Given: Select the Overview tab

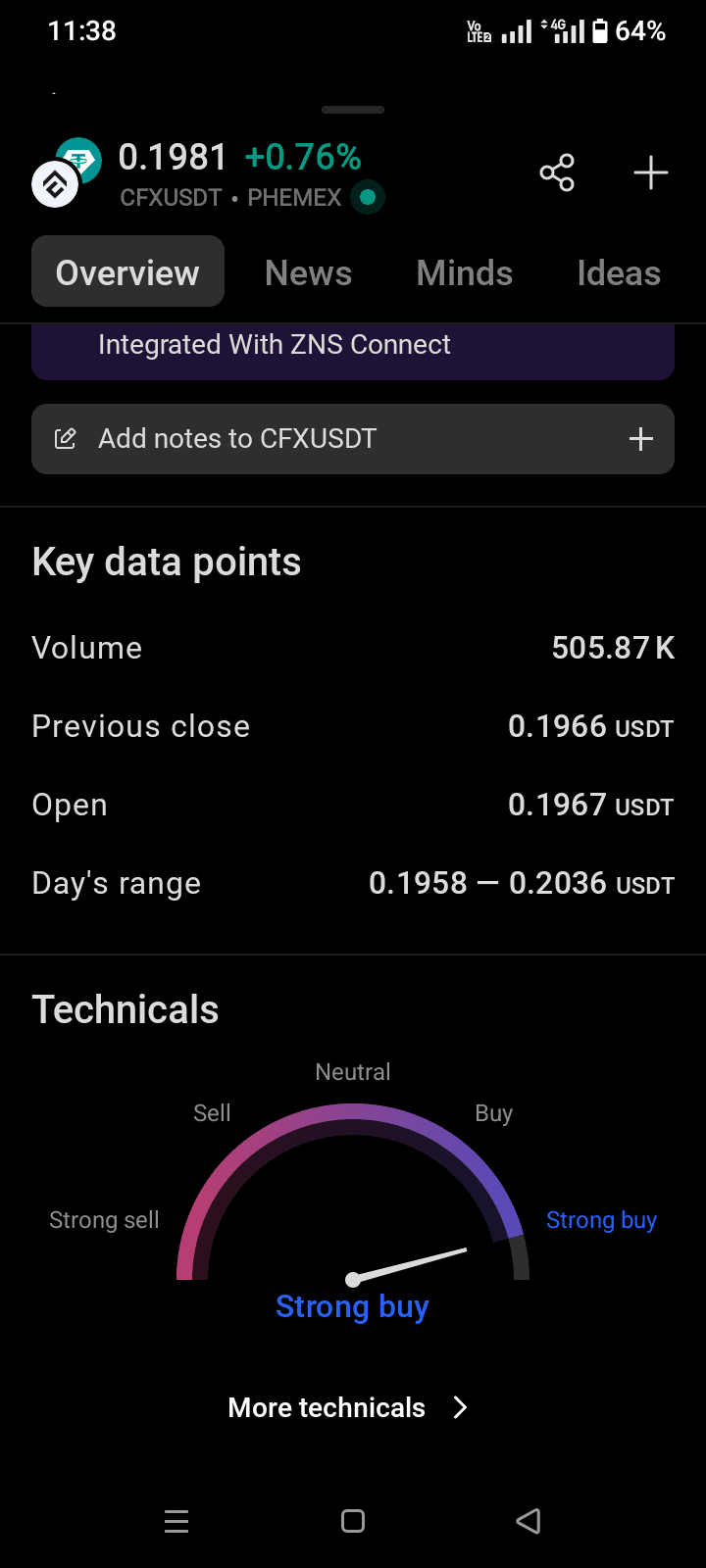Looking at the screenshot, I should click(127, 273).
